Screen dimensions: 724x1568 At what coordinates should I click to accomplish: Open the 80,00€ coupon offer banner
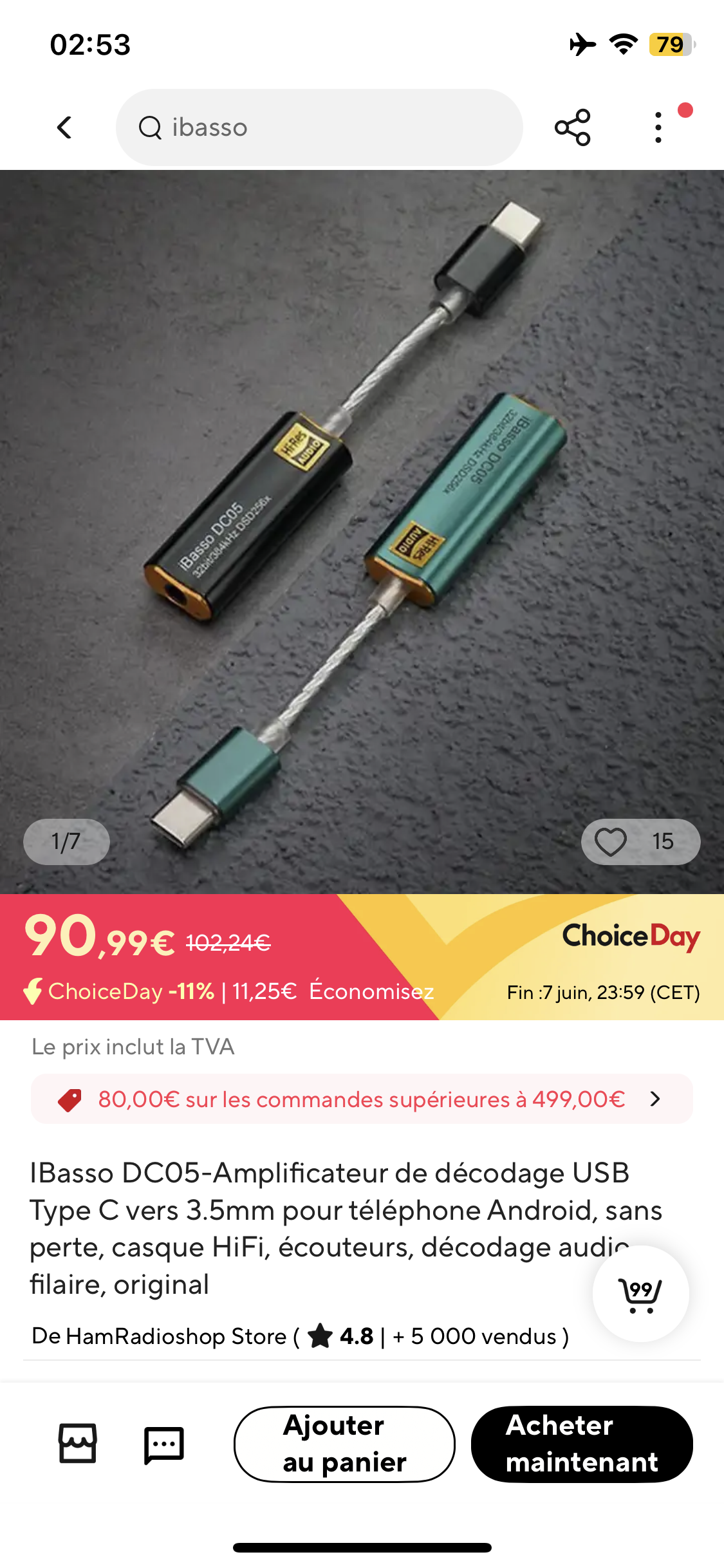pos(362,1099)
